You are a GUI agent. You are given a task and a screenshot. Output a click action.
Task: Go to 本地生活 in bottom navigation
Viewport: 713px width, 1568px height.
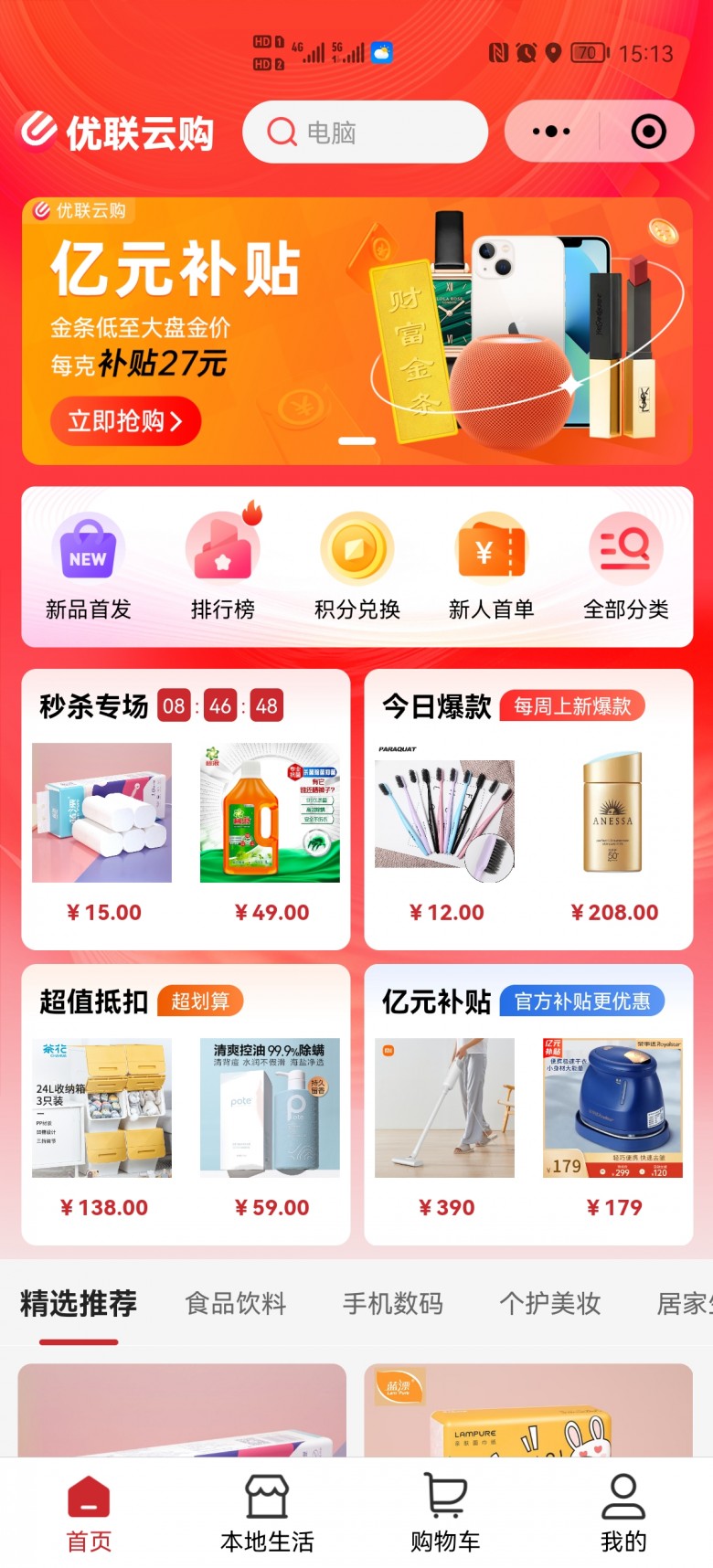point(267,1514)
